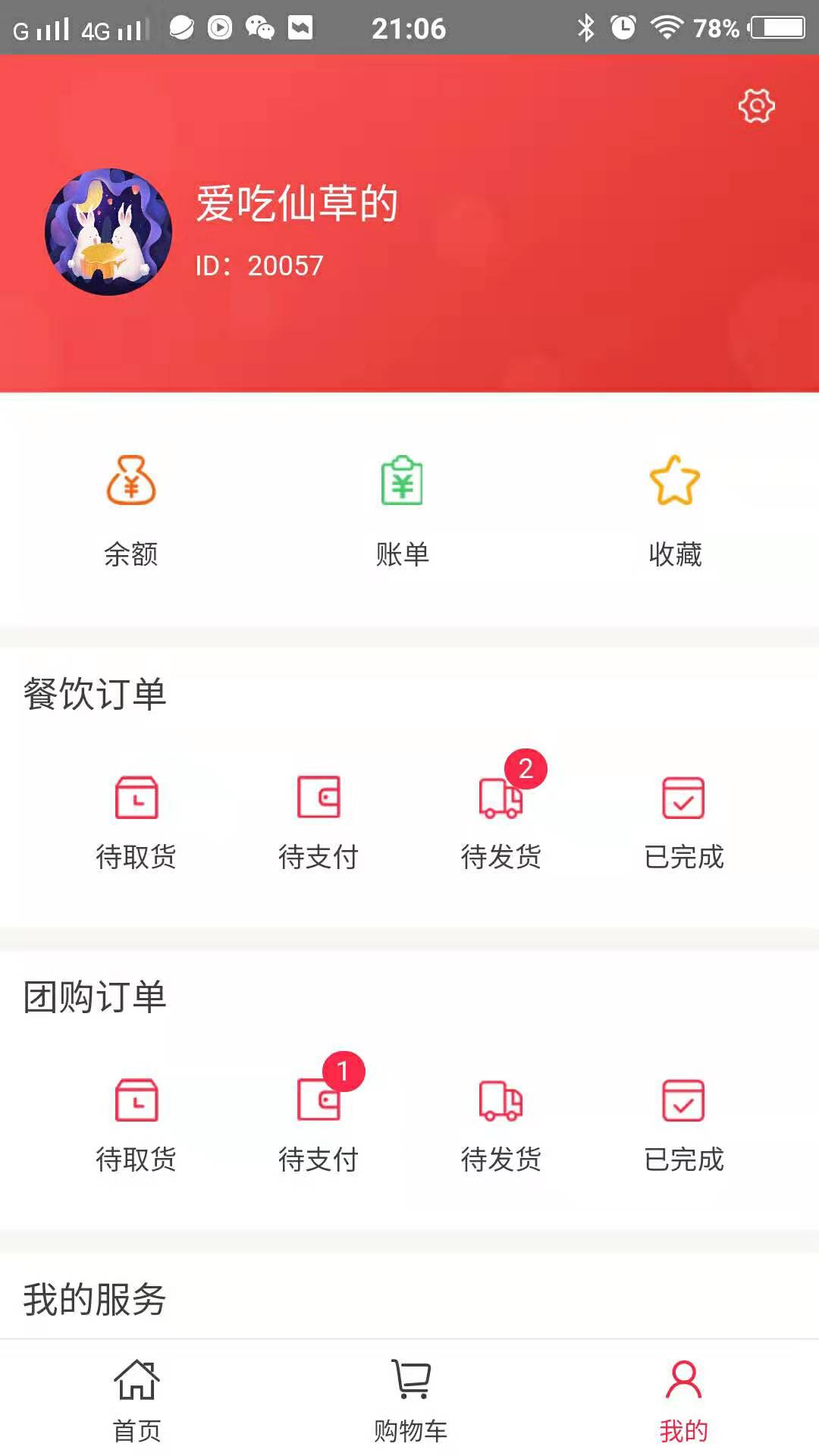
Task: Open the 餐饮订单 section header
Action: (95, 692)
